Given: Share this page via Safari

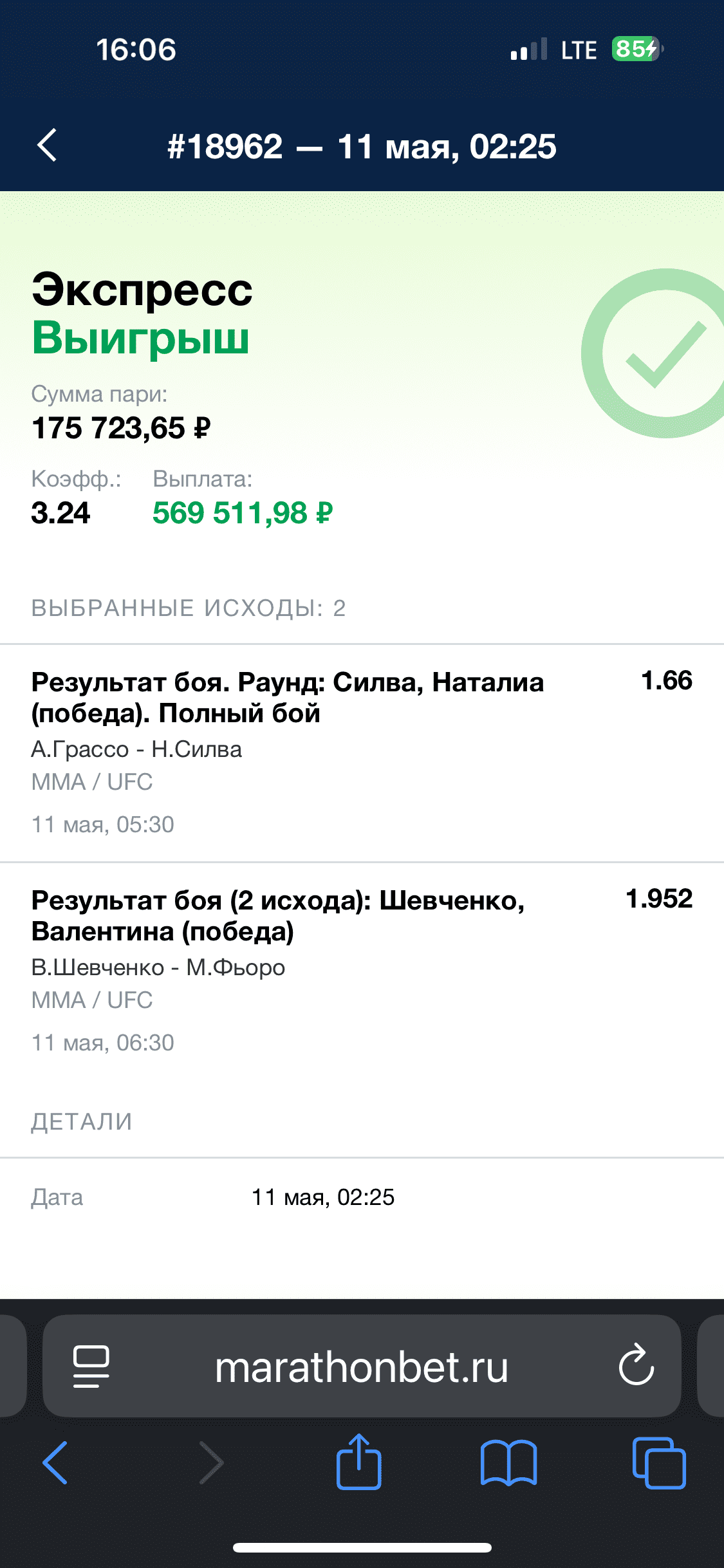Looking at the screenshot, I should [359, 1461].
